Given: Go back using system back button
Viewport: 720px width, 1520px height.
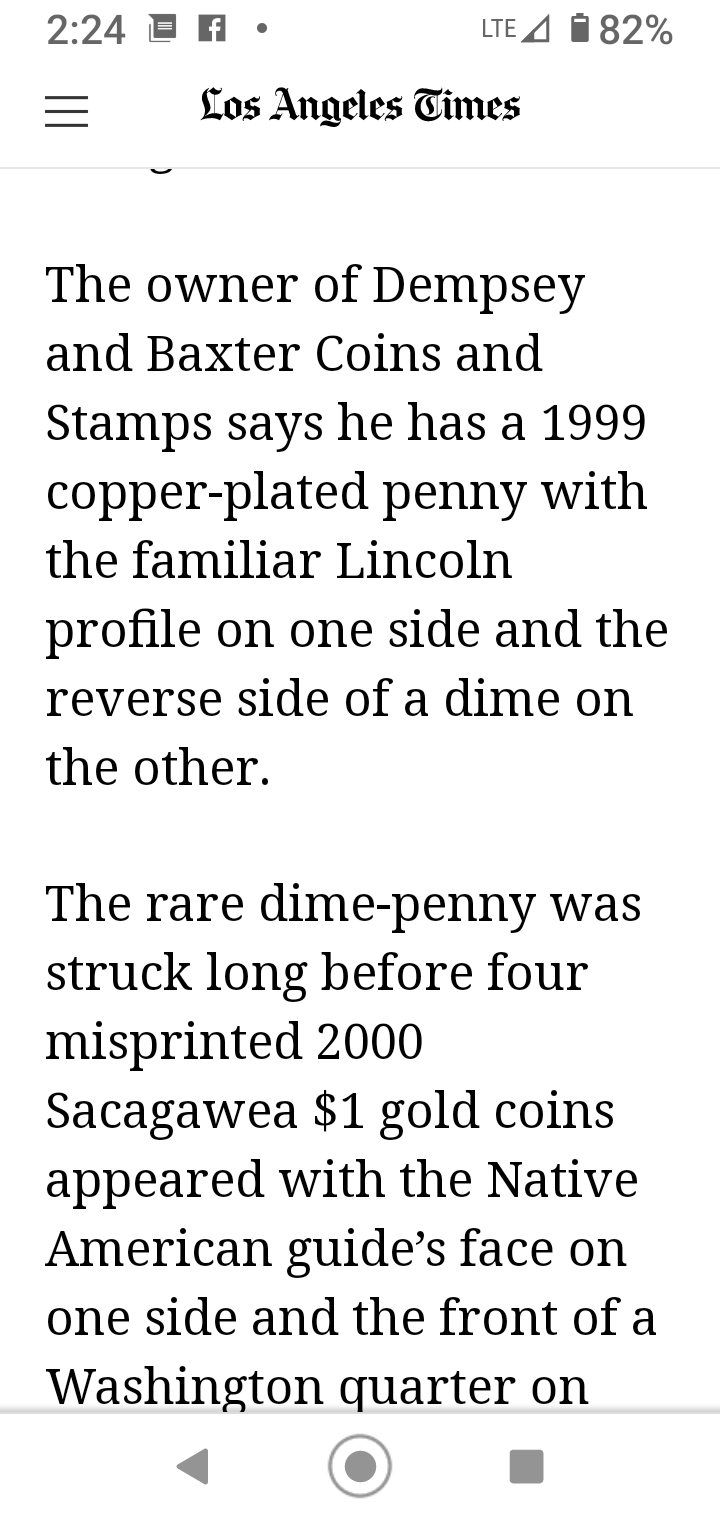Looking at the screenshot, I should (x=192, y=1466).
